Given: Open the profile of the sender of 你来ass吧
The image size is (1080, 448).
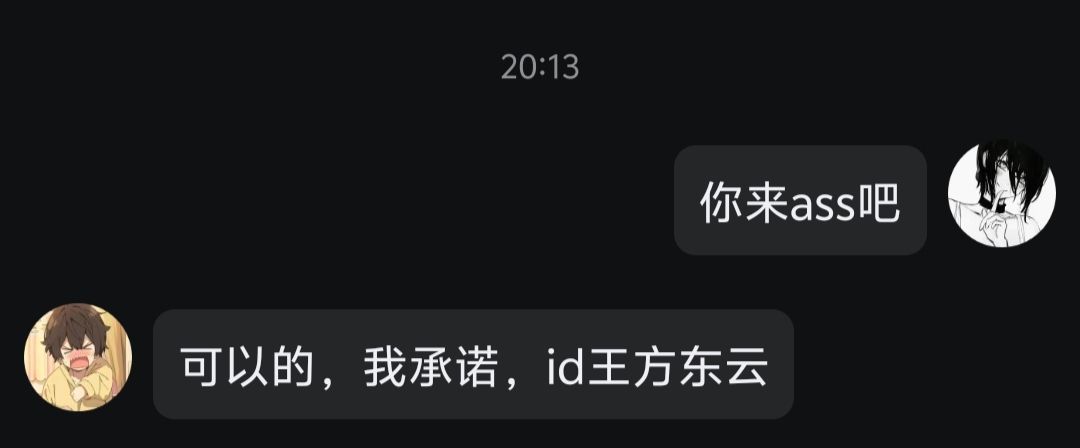Looking at the screenshot, I should (x=1001, y=192).
